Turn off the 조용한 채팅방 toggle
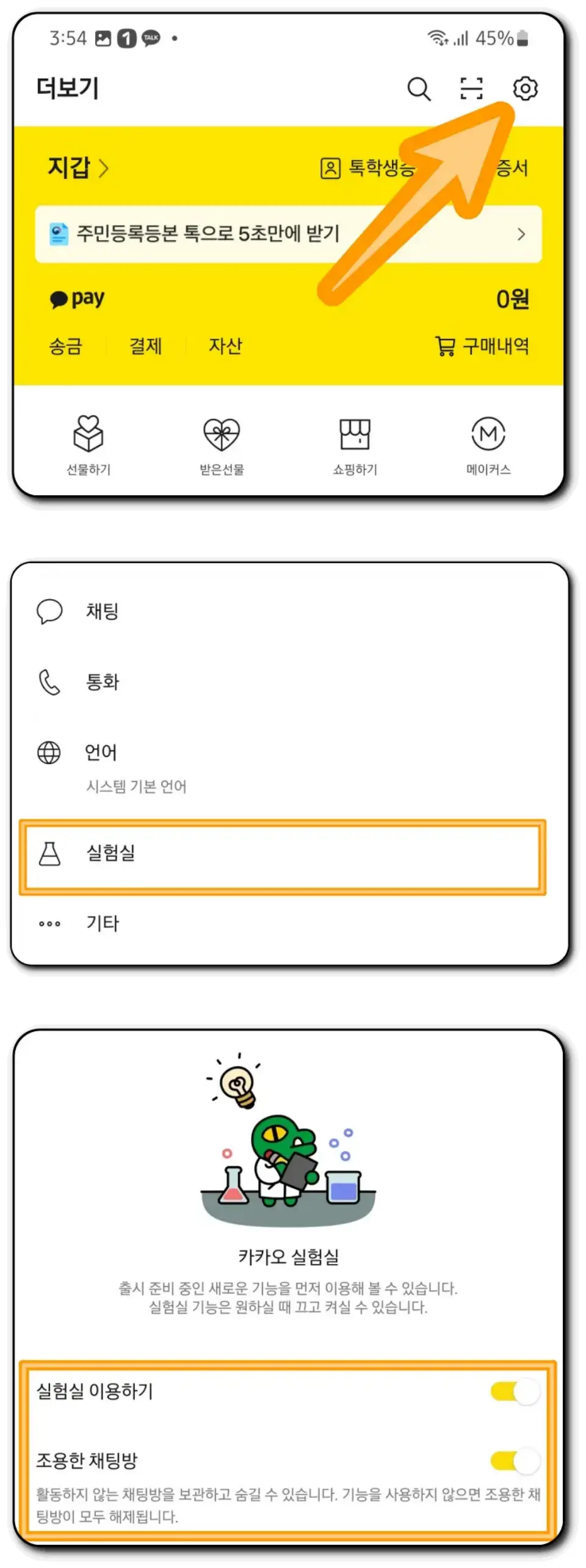 515,1459
